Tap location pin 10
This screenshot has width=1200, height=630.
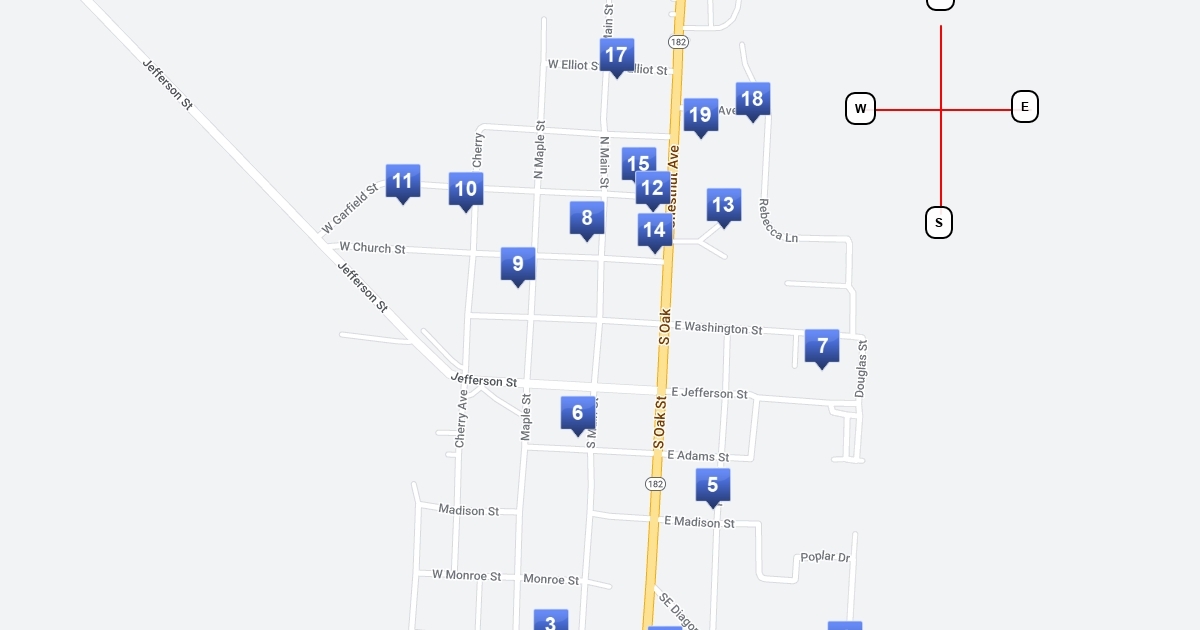465,190
